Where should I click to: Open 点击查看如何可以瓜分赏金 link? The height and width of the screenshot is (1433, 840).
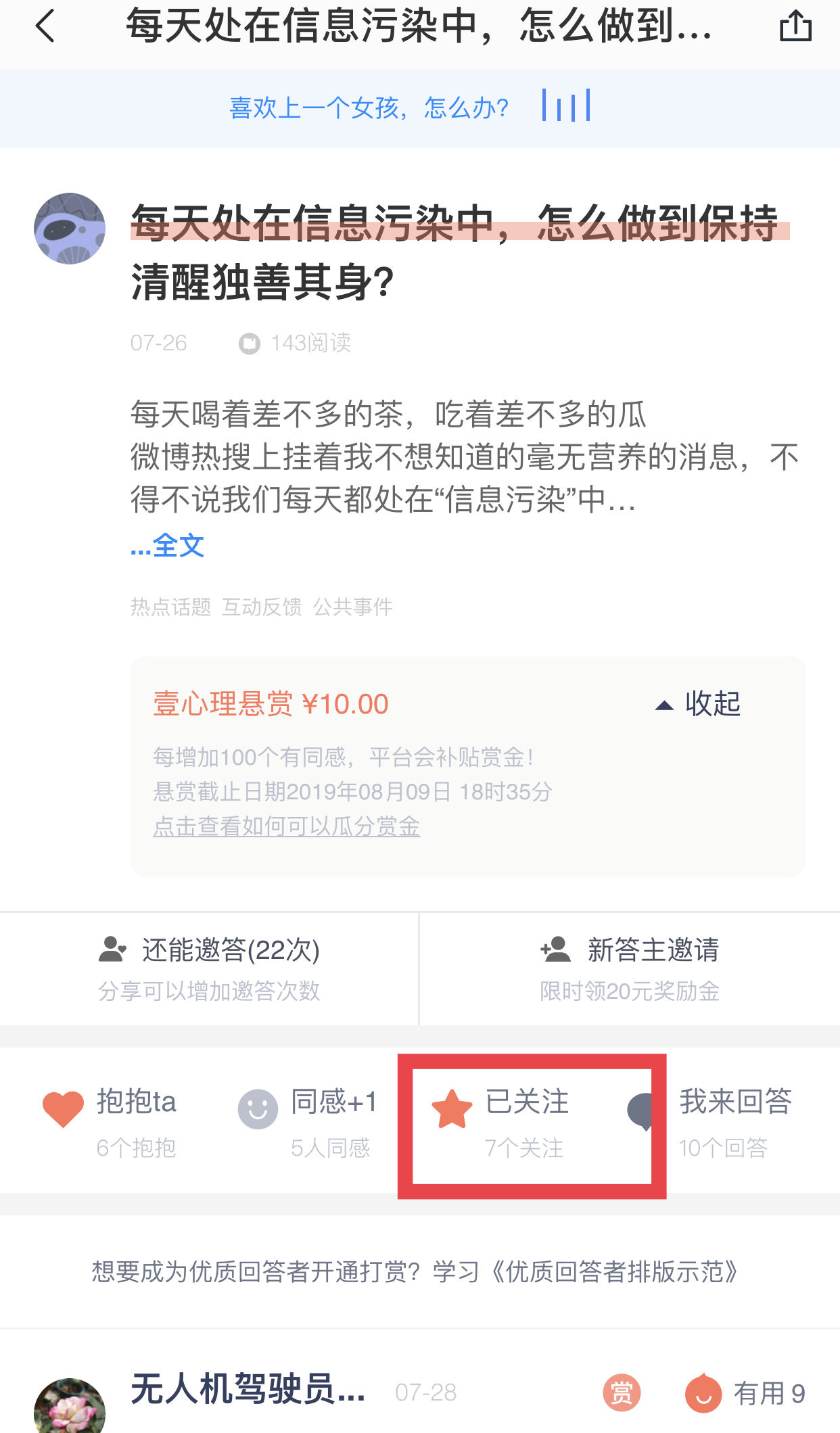pyautogui.click(x=286, y=826)
